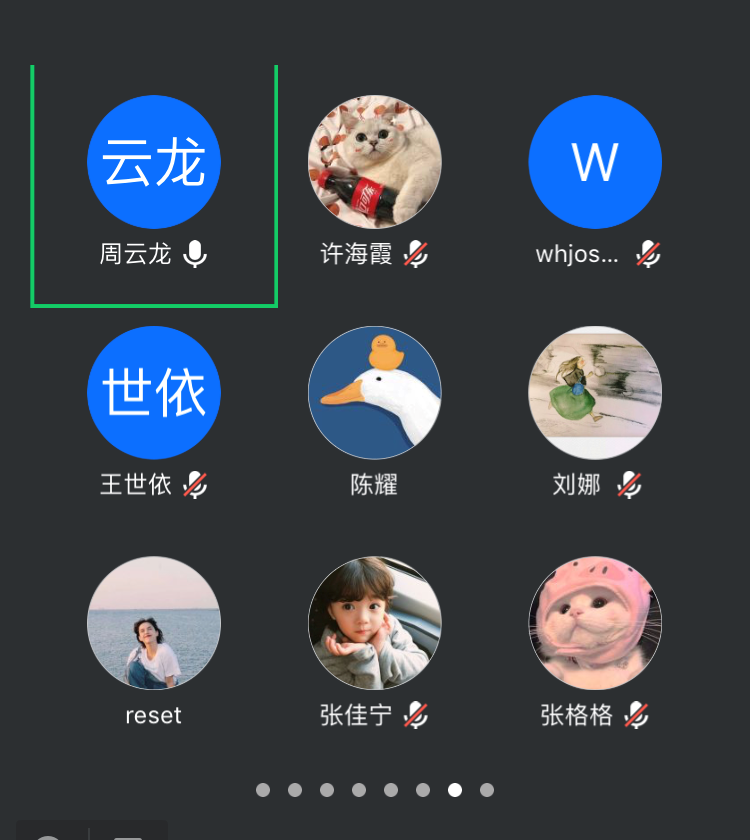
Task: Open 陈耀's goose avatar tile
Action: pyautogui.click(x=375, y=393)
